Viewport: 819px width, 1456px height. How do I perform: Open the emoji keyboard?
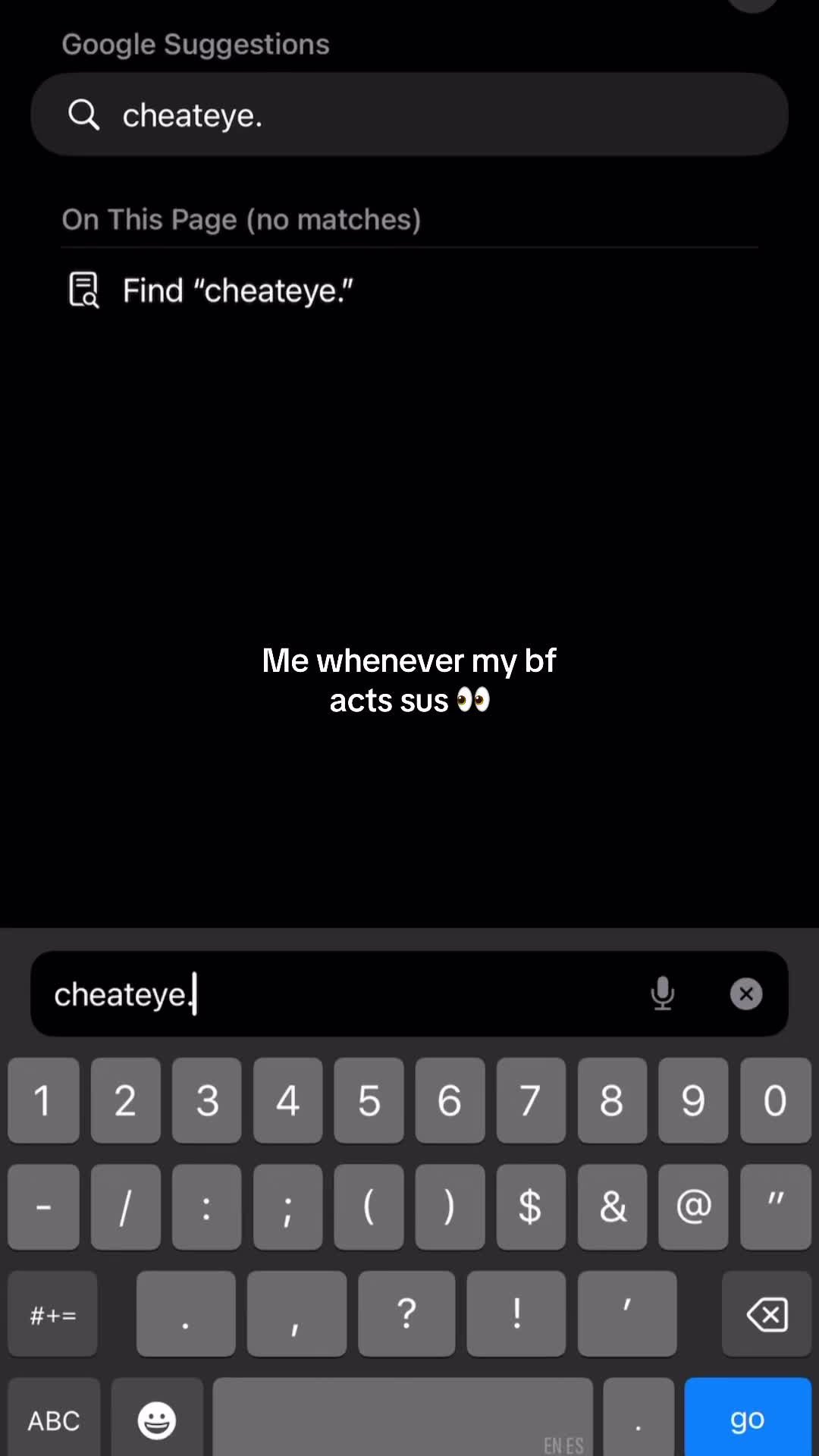pos(157,1420)
